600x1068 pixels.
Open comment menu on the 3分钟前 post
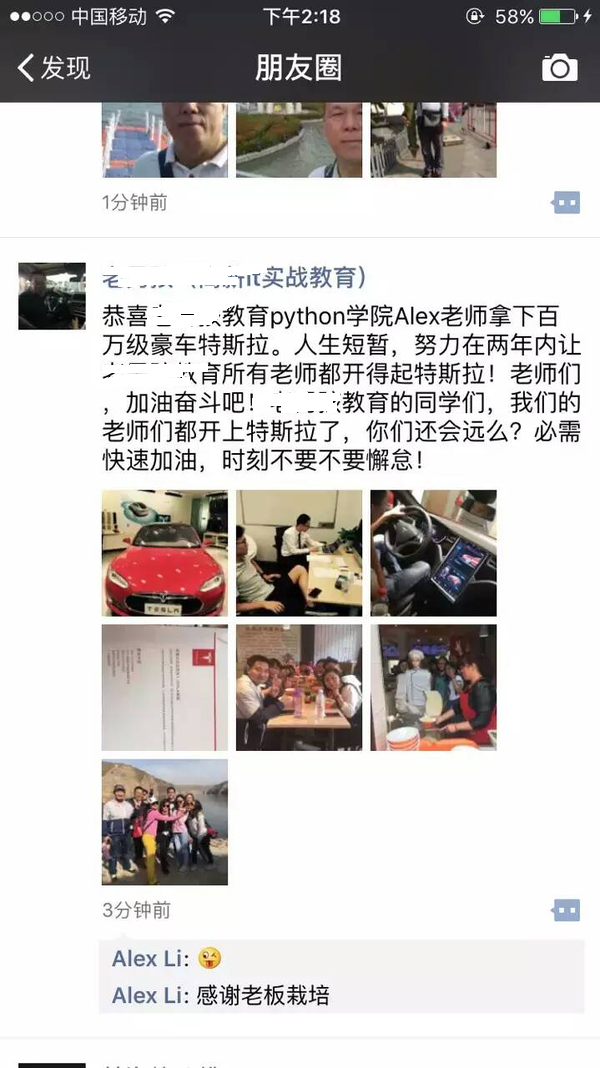(x=566, y=910)
